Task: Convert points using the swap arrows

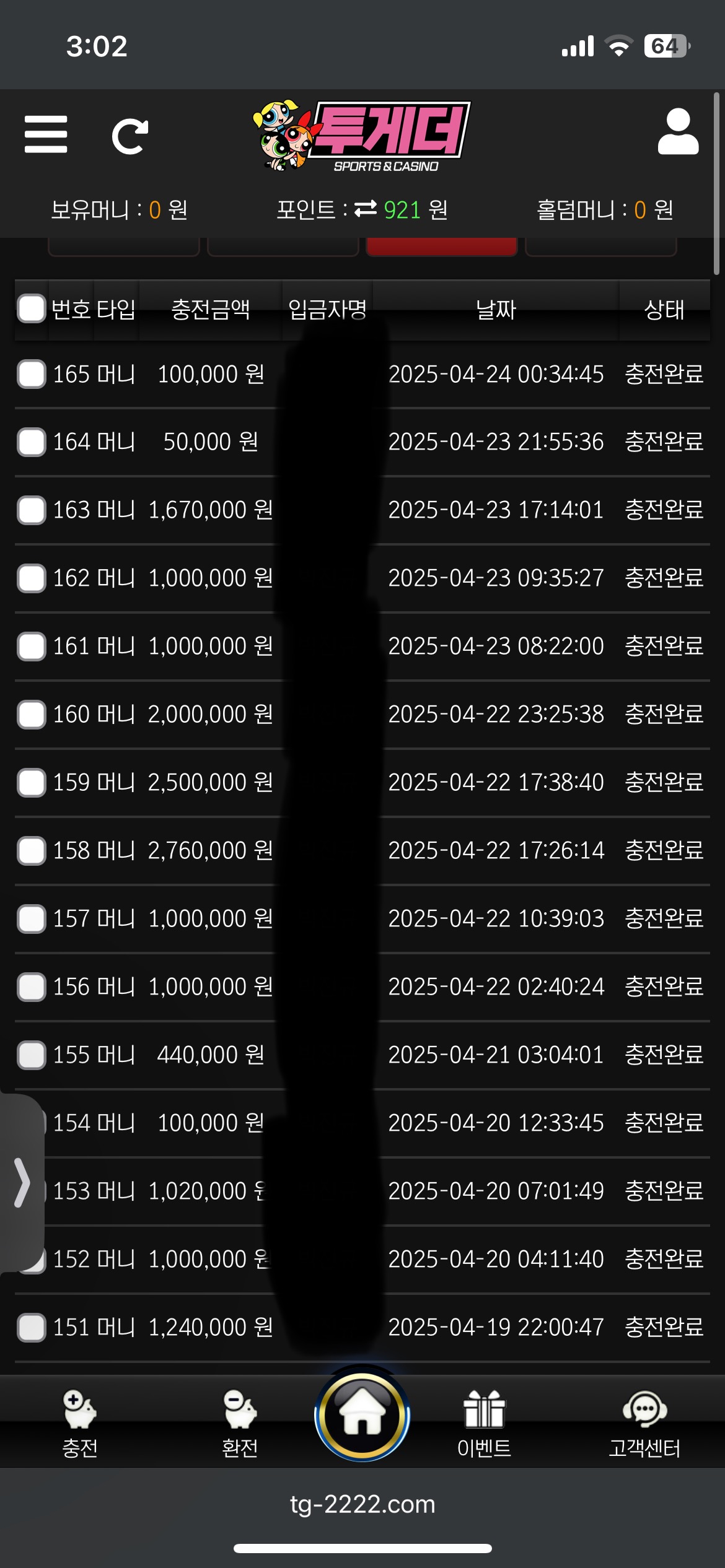Action: [x=366, y=209]
